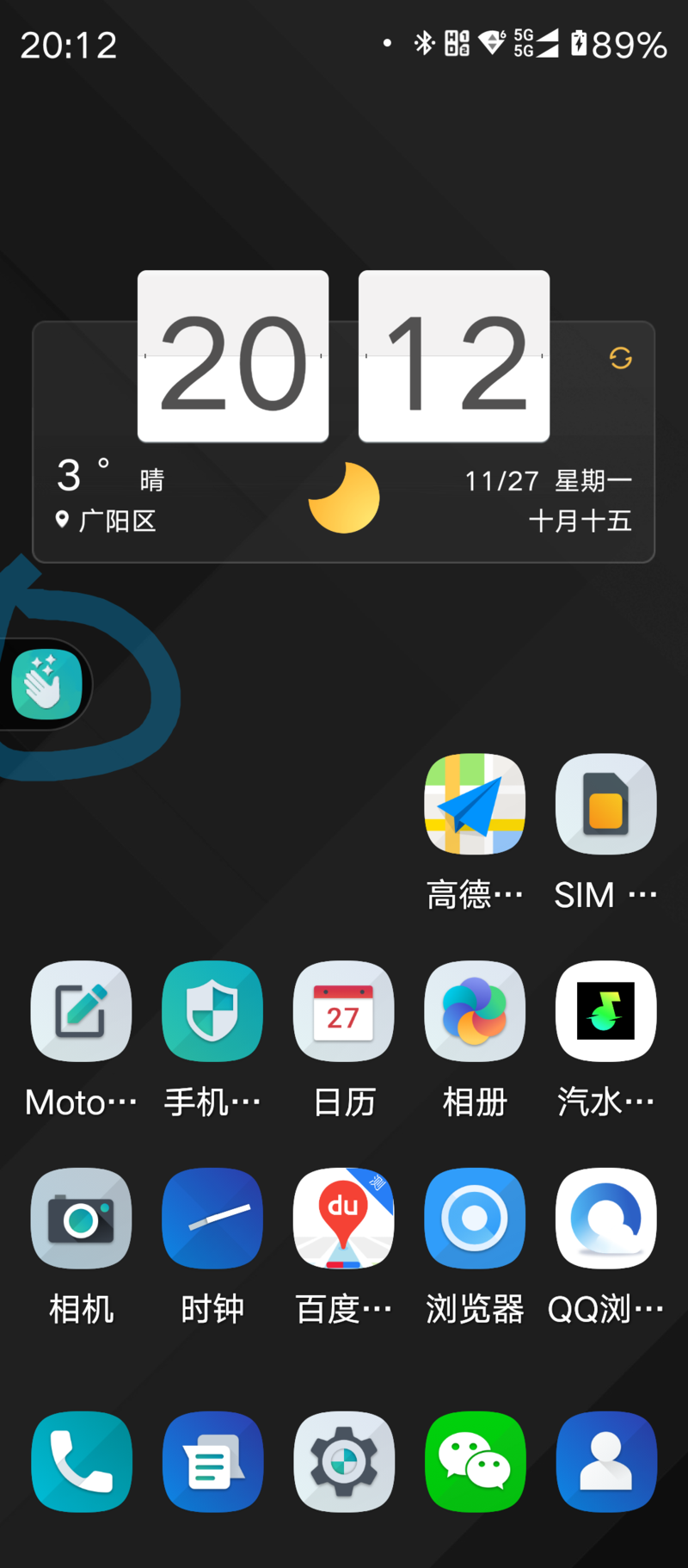The image size is (688, 1568).
Task: Open the SIM toolkit app
Action: tap(605, 804)
